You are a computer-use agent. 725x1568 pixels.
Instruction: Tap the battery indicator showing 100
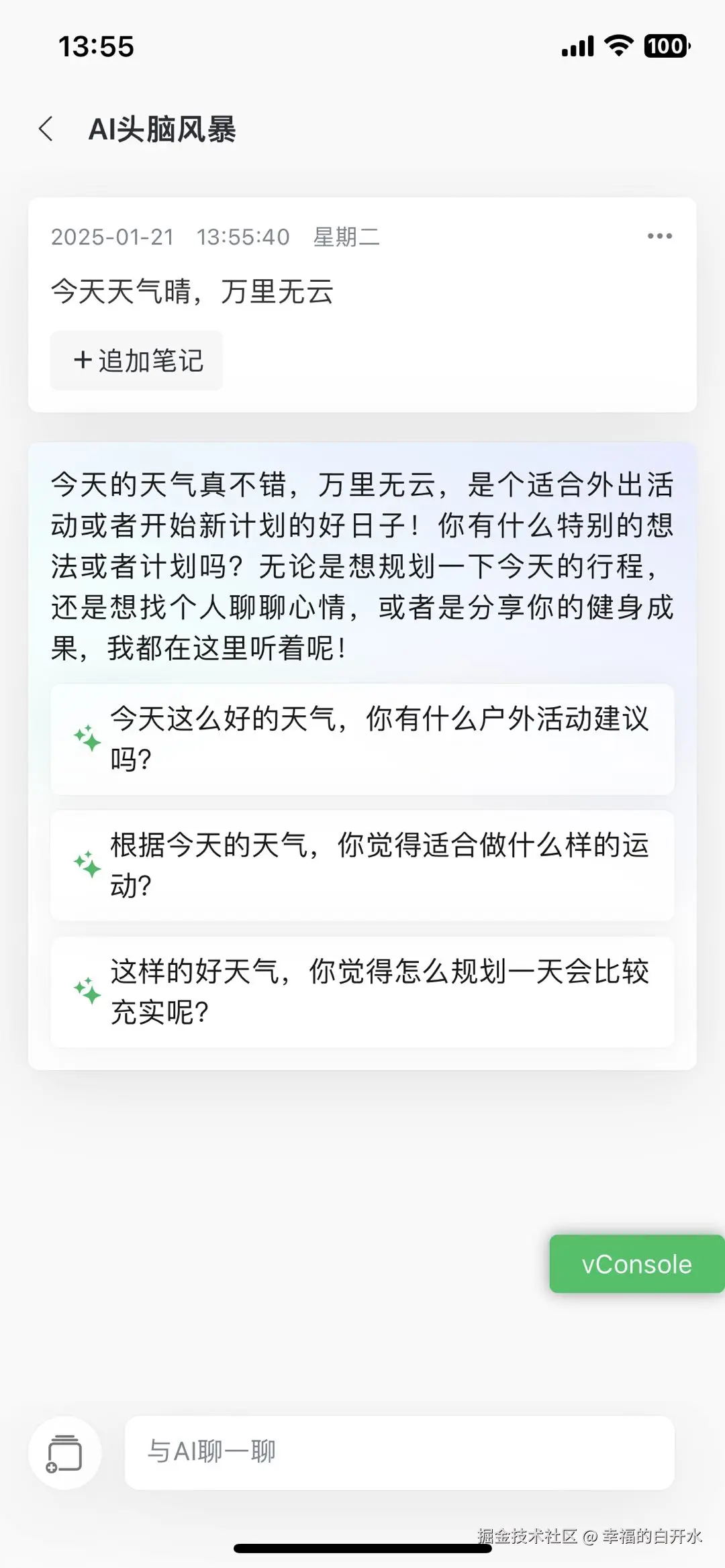(x=665, y=45)
